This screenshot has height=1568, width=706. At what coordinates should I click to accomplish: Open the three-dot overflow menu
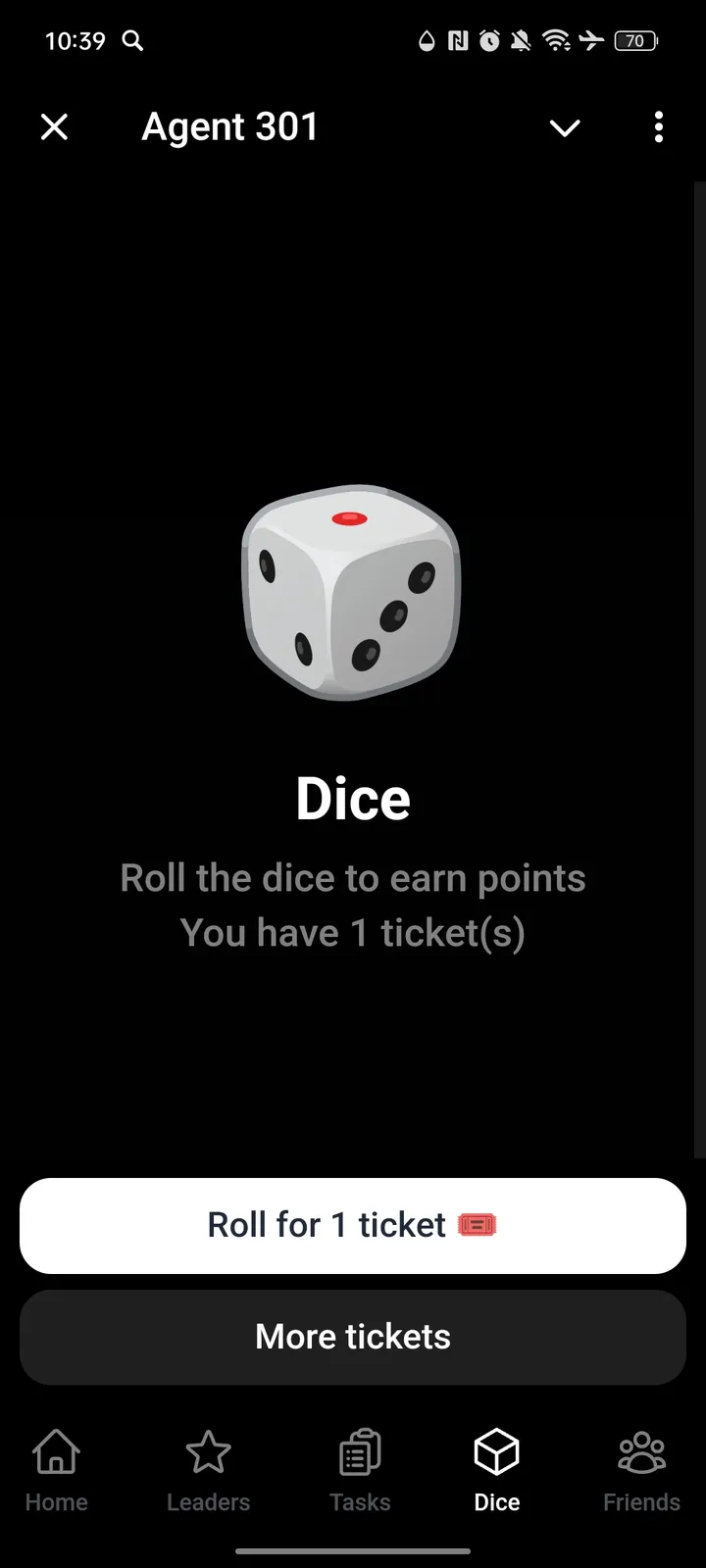pos(658,127)
